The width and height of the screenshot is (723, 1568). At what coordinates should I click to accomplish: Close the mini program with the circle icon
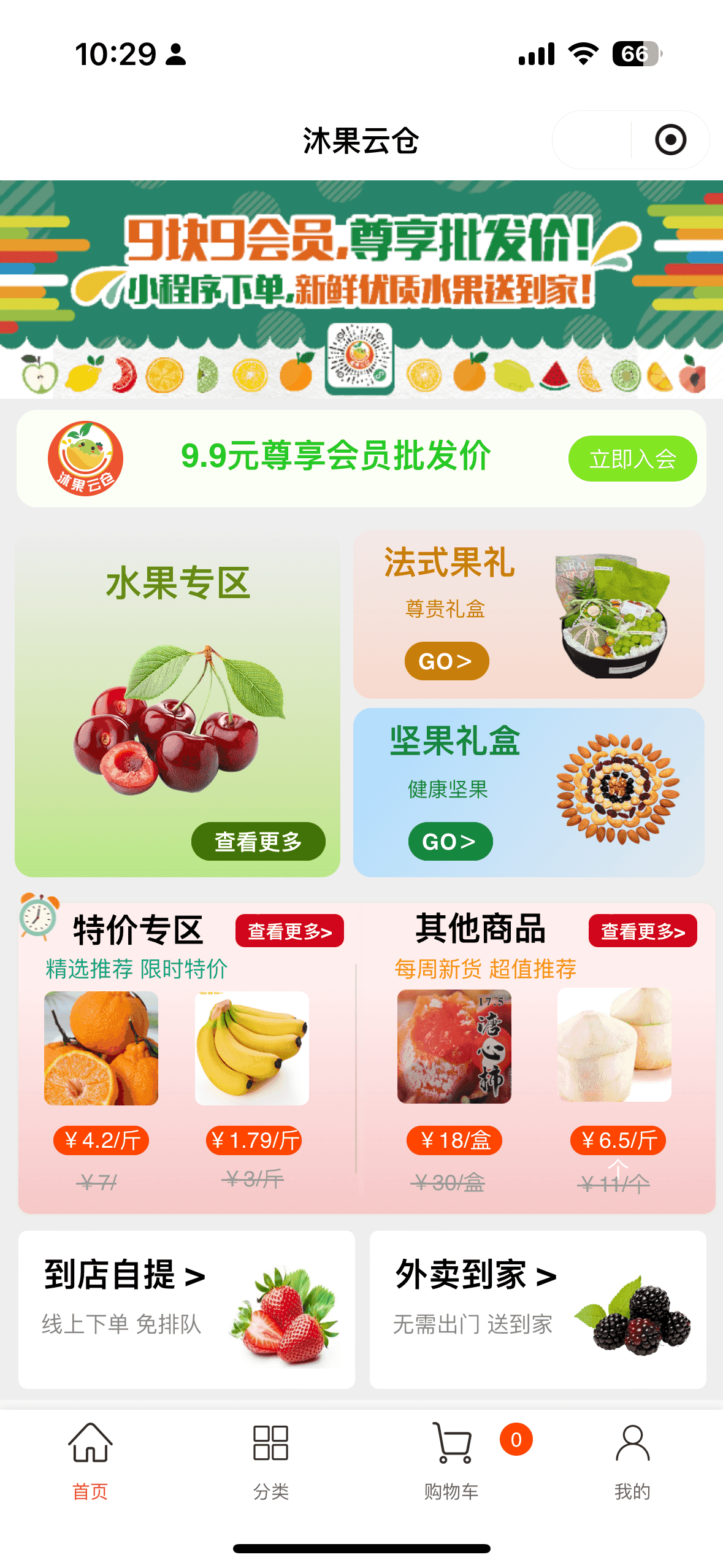pyautogui.click(x=670, y=140)
